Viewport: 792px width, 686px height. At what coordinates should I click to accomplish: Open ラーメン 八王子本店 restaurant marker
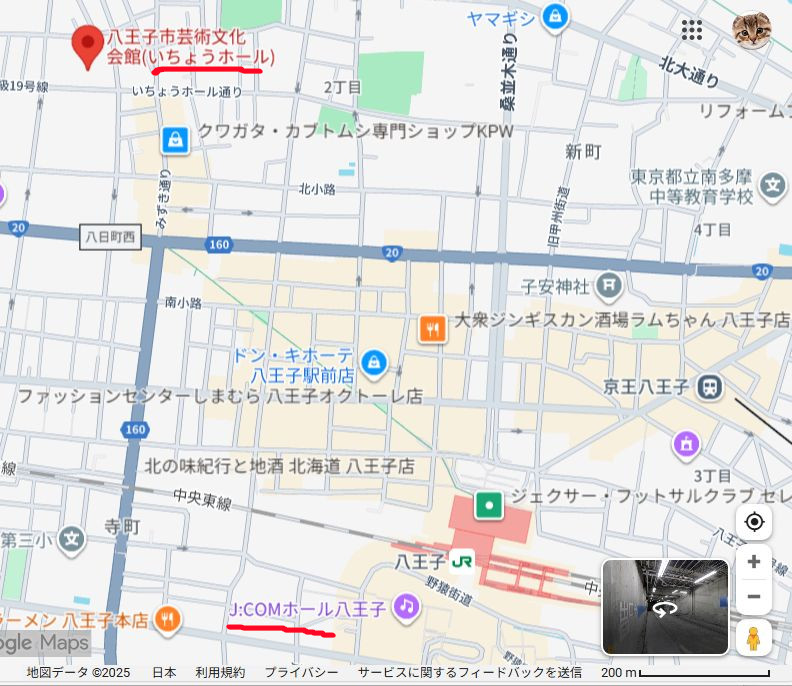click(x=167, y=619)
